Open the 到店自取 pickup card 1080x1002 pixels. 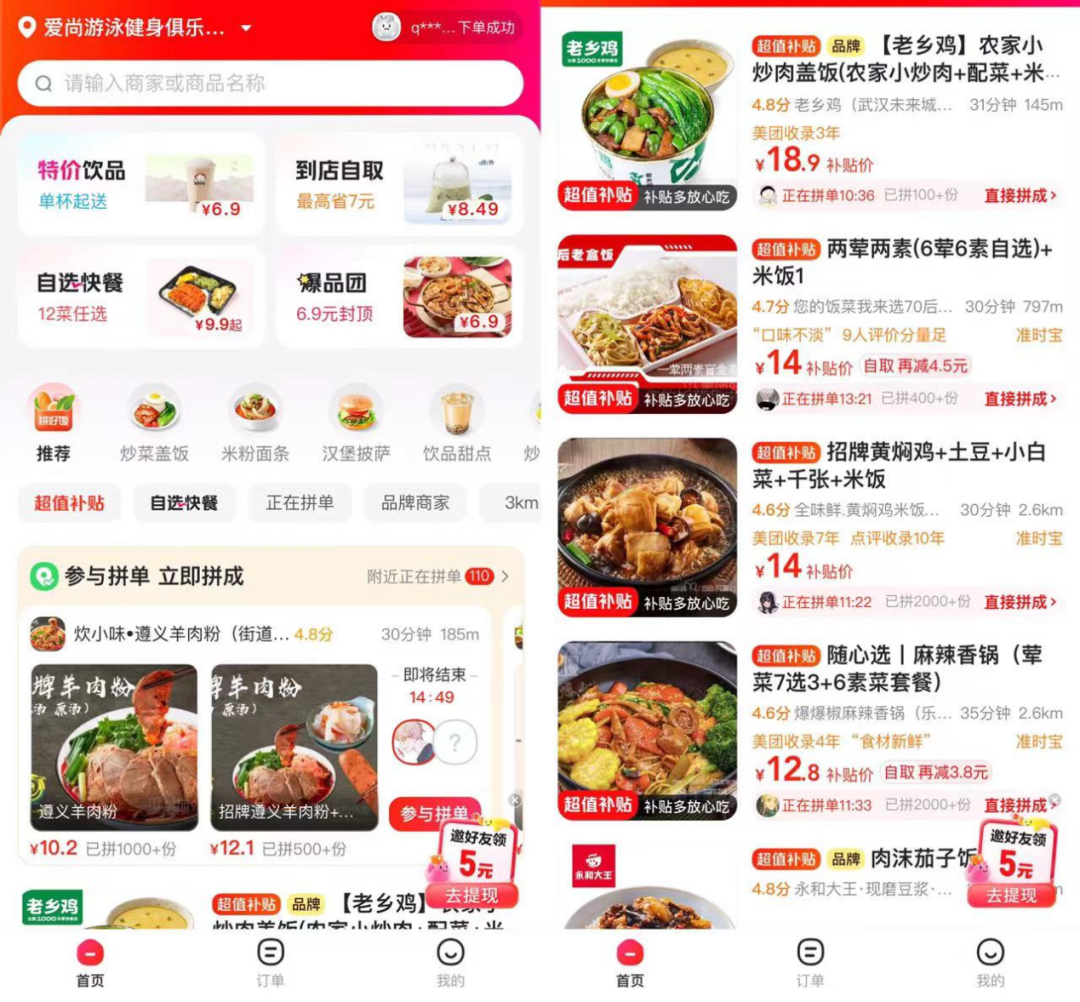pyautogui.click(x=399, y=185)
